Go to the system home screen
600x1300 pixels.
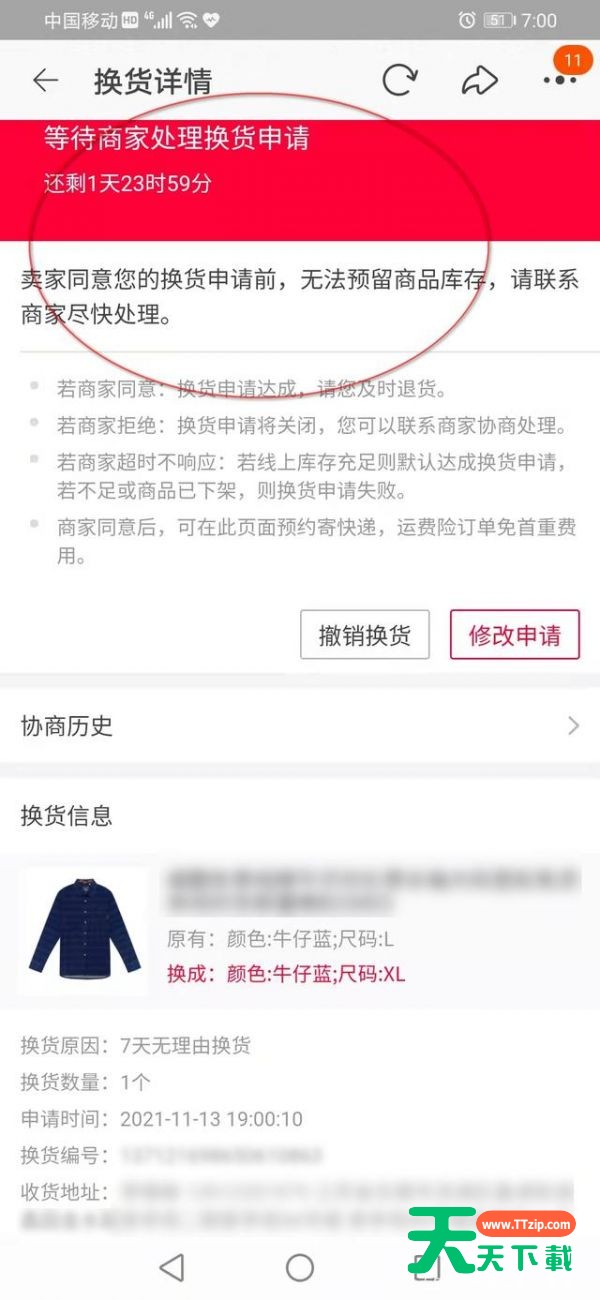(300, 1268)
